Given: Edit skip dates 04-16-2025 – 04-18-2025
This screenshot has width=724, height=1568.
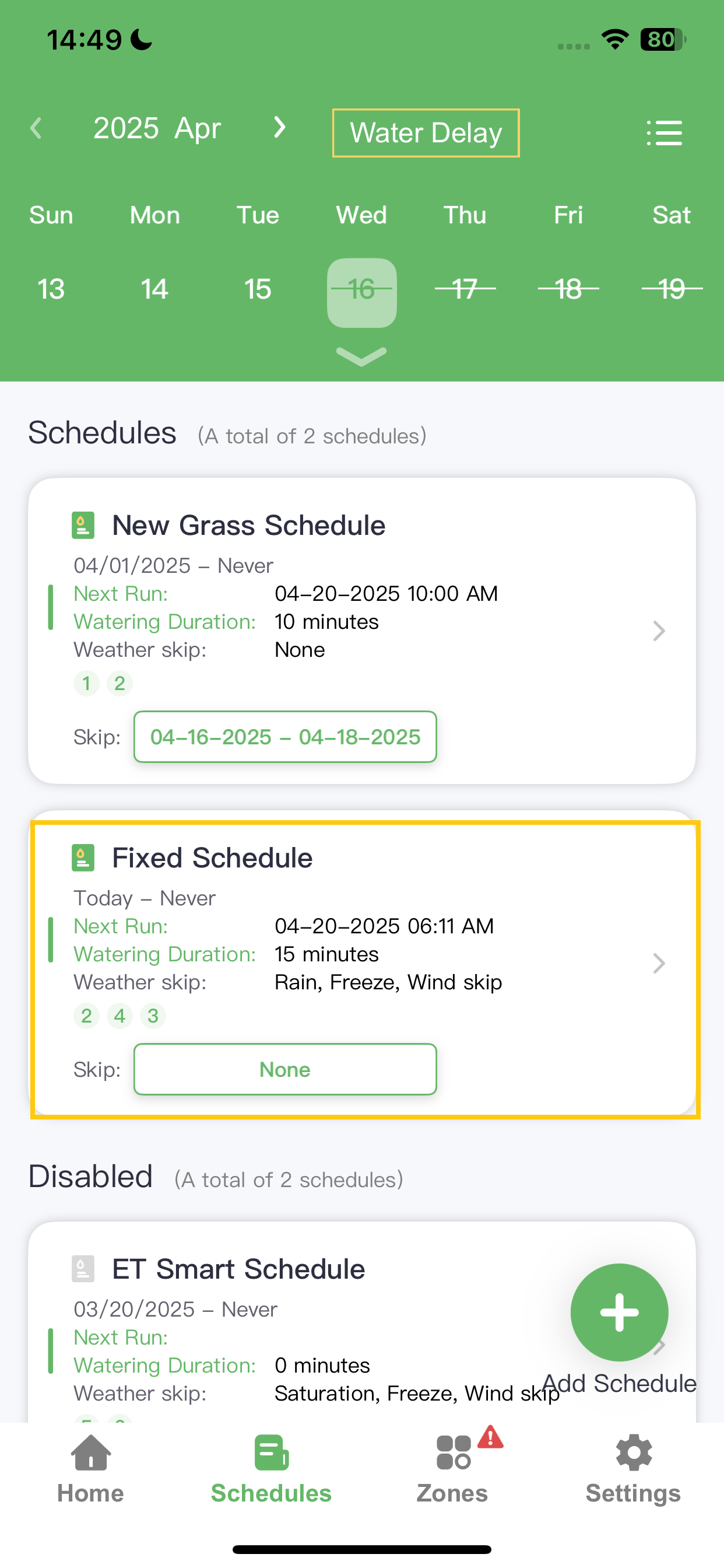Looking at the screenshot, I should tap(285, 737).
